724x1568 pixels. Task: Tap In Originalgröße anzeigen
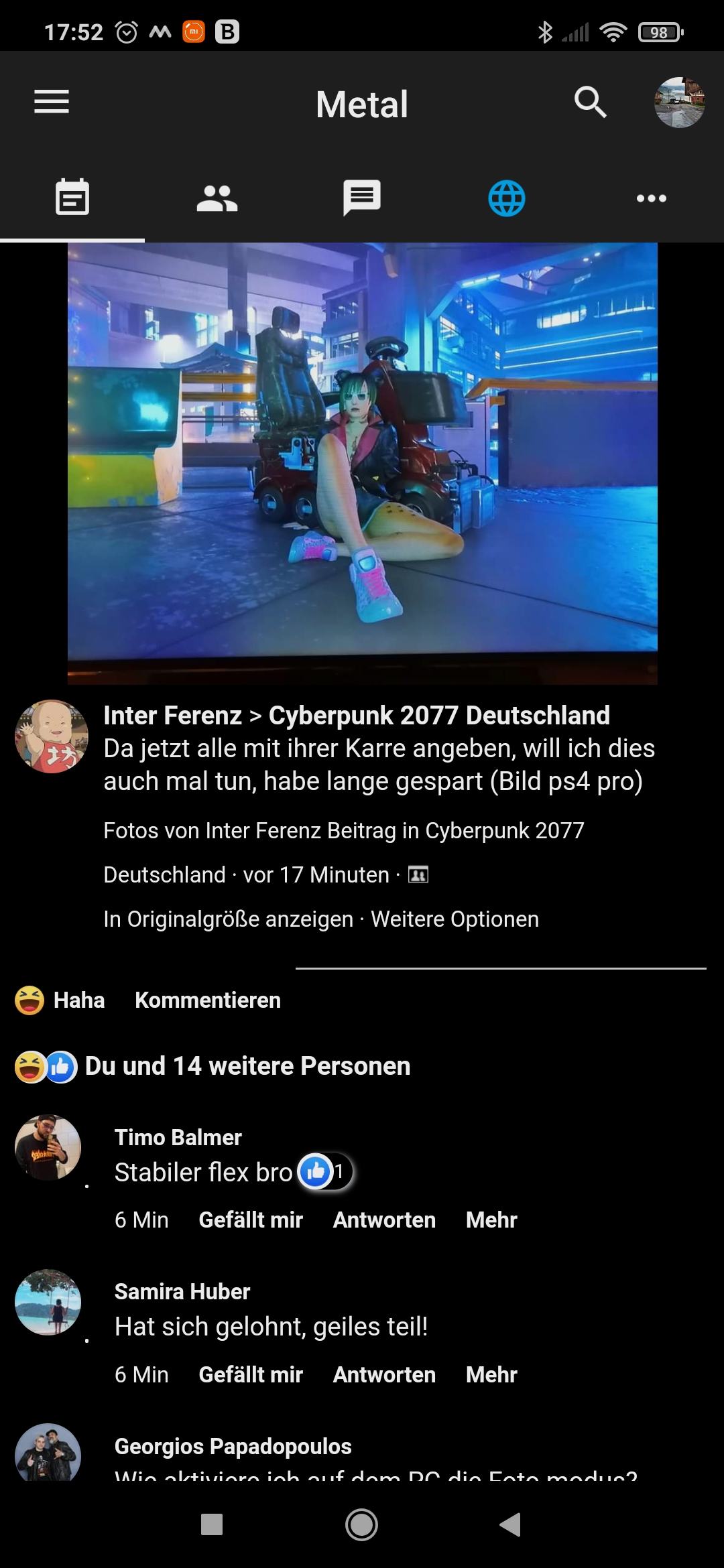(228, 919)
